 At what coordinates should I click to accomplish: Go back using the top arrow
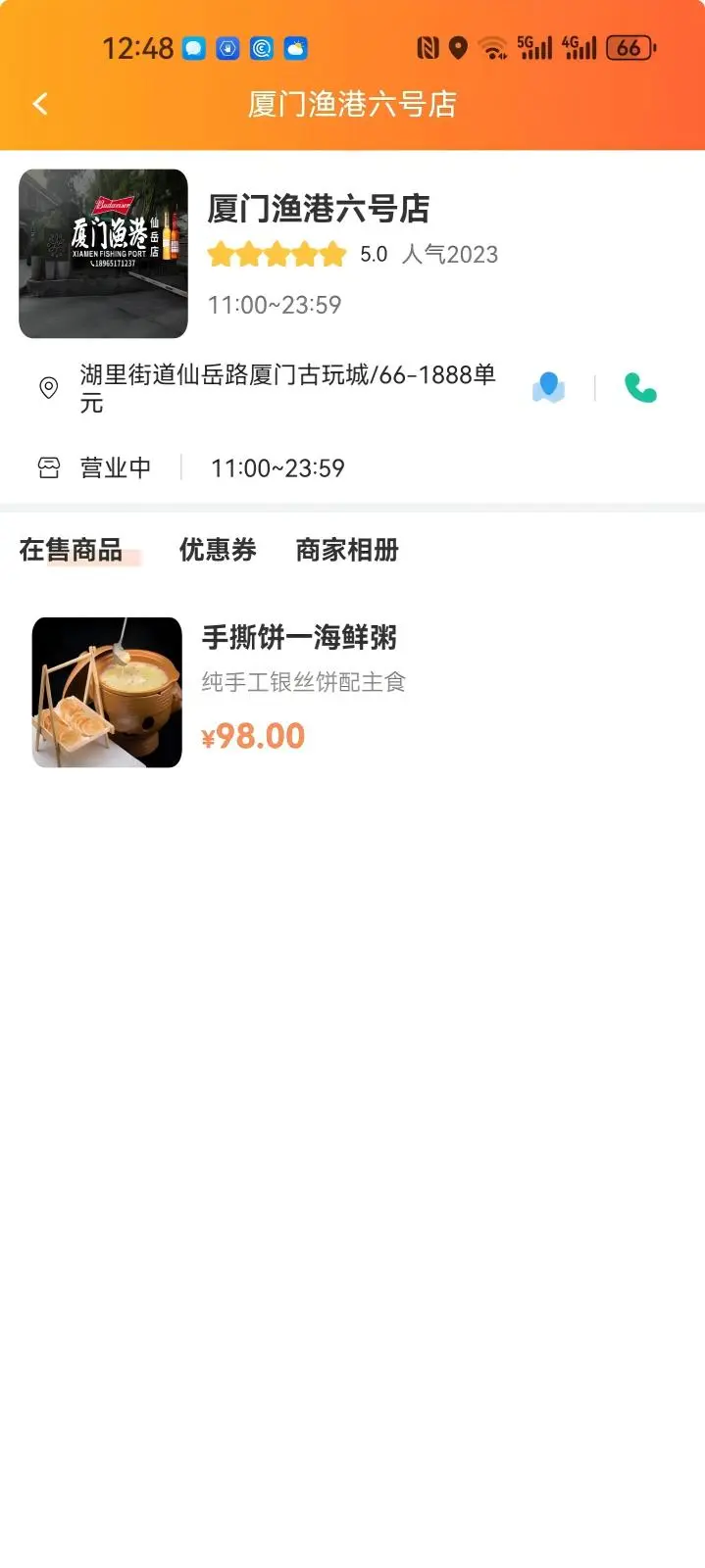(x=40, y=104)
